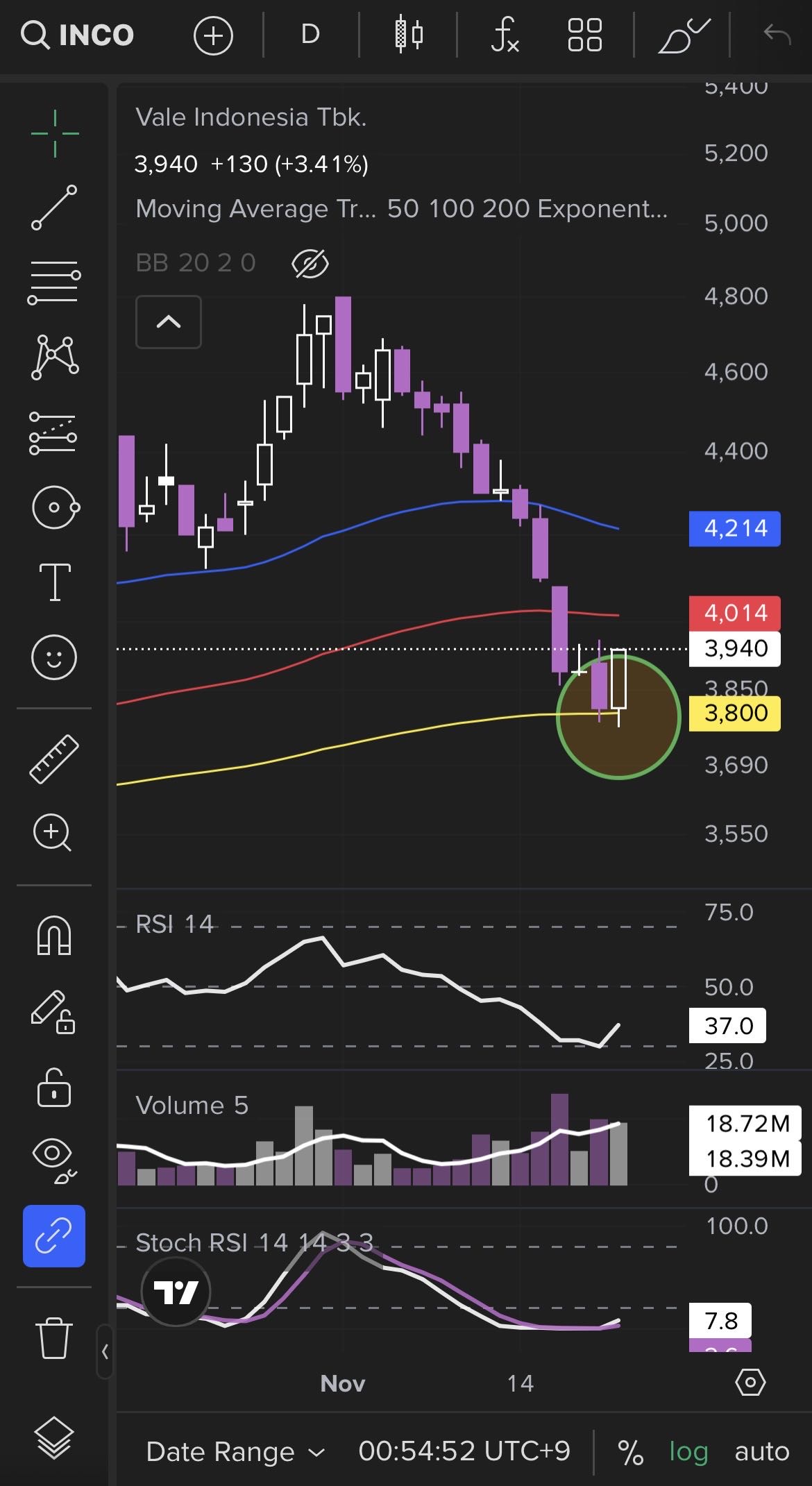Open symbol search for INCO
Viewport: 812px width, 1486px height.
(x=77, y=35)
